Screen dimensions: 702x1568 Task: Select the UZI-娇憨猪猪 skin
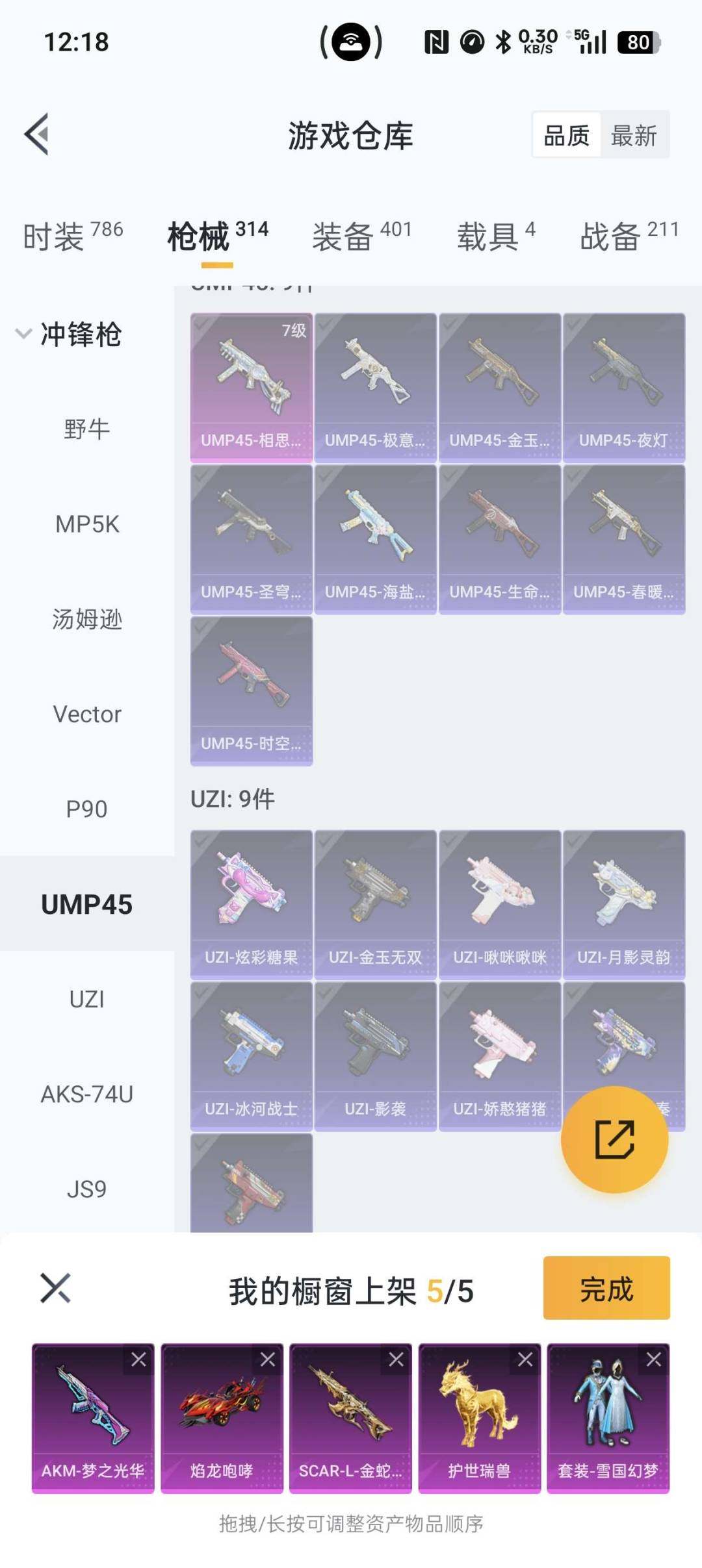499,1056
